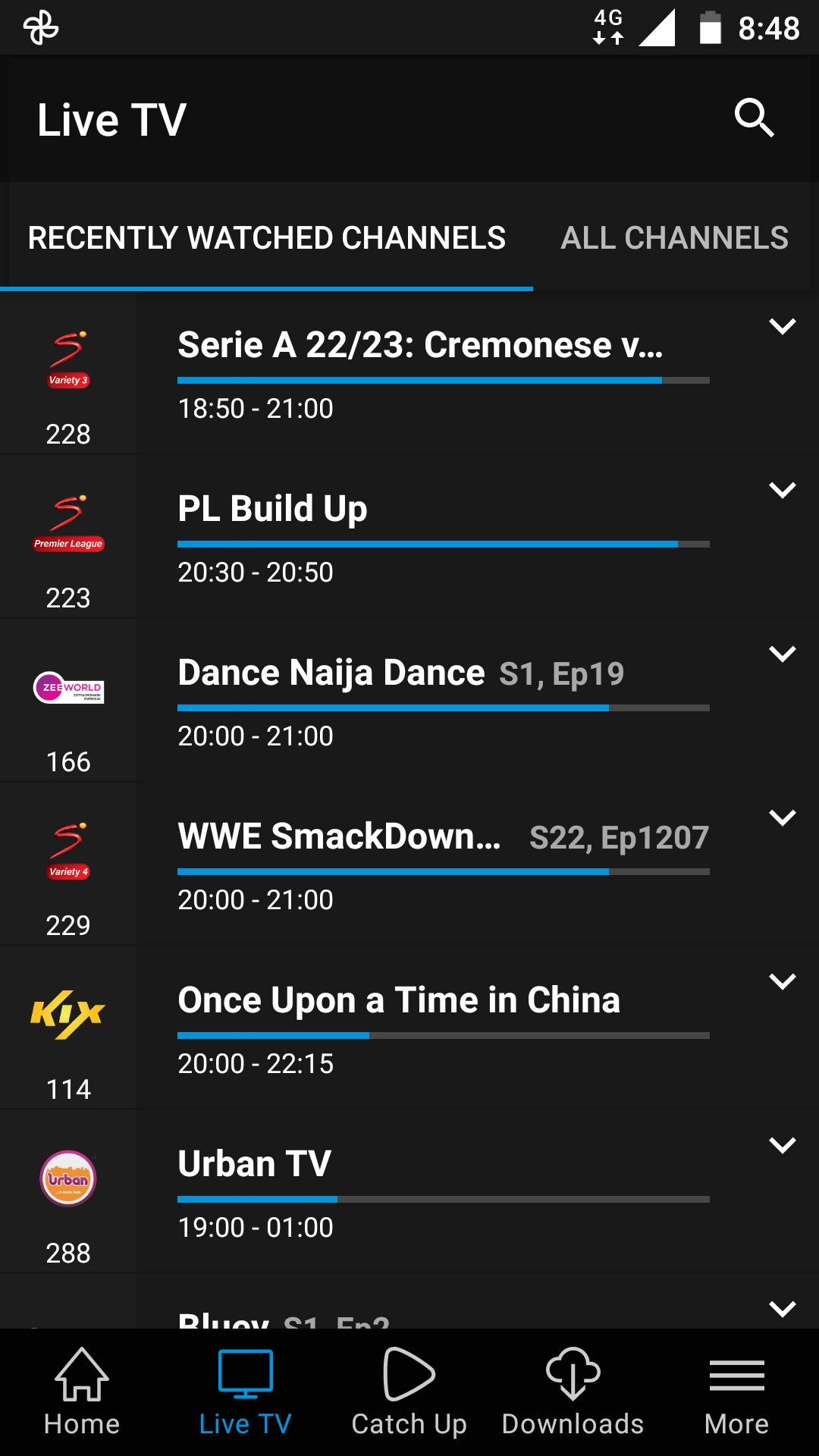819x1456 pixels.
Task: Tap the Live TV bottom tab
Action: pyautogui.click(x=246, y=1392)
